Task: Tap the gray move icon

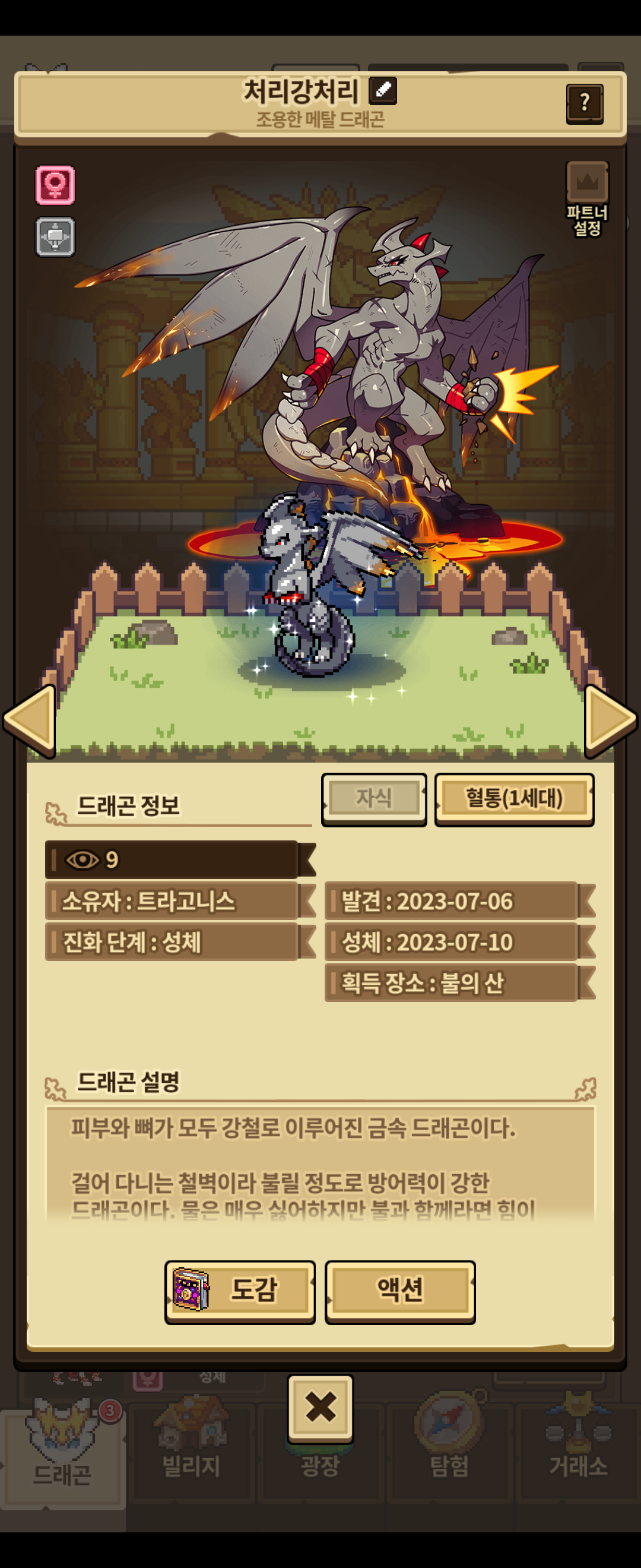Action: pyautogui.click(x=55, y=237)
